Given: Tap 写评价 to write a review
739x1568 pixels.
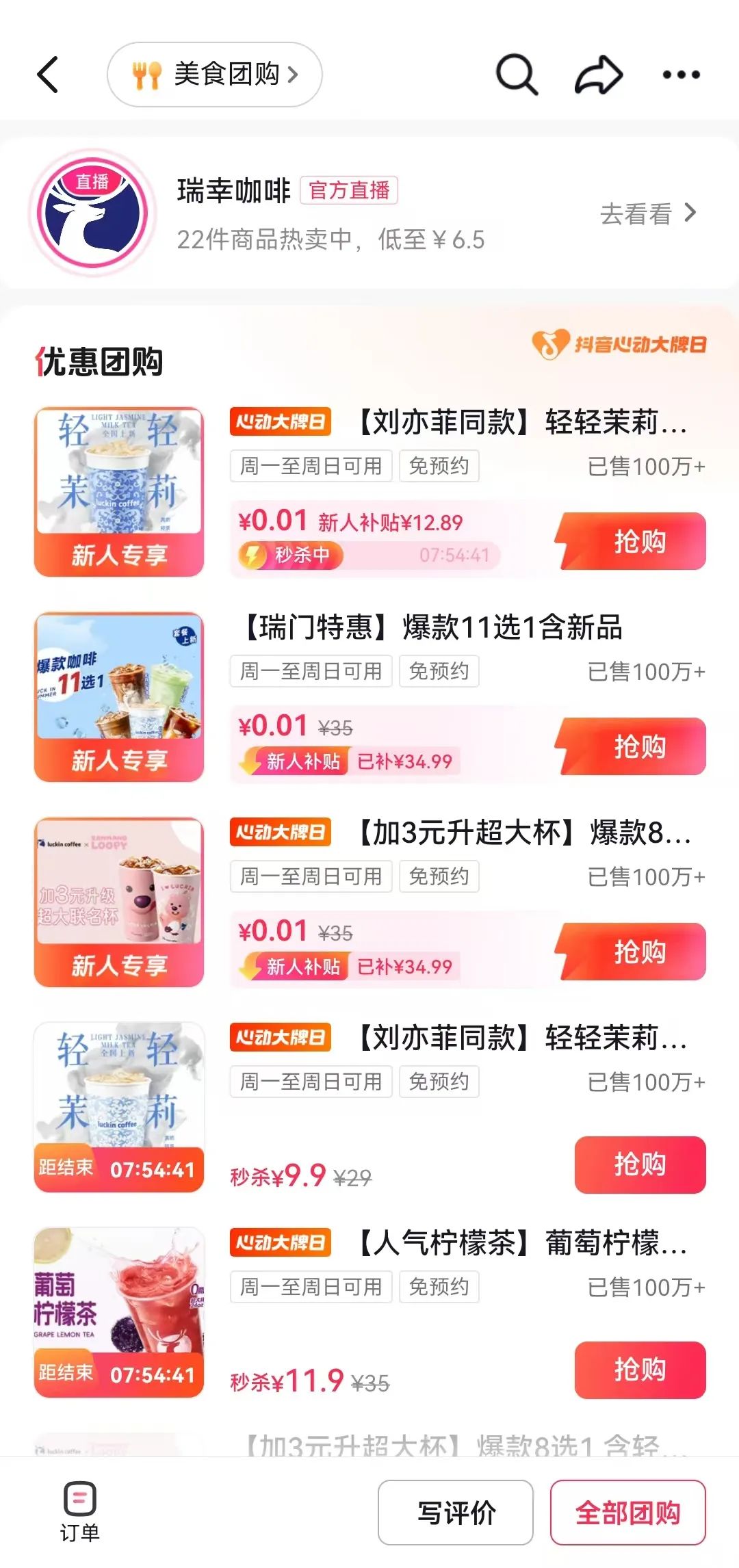Looking at the screenshot, I should click(x=455, y=1513).
